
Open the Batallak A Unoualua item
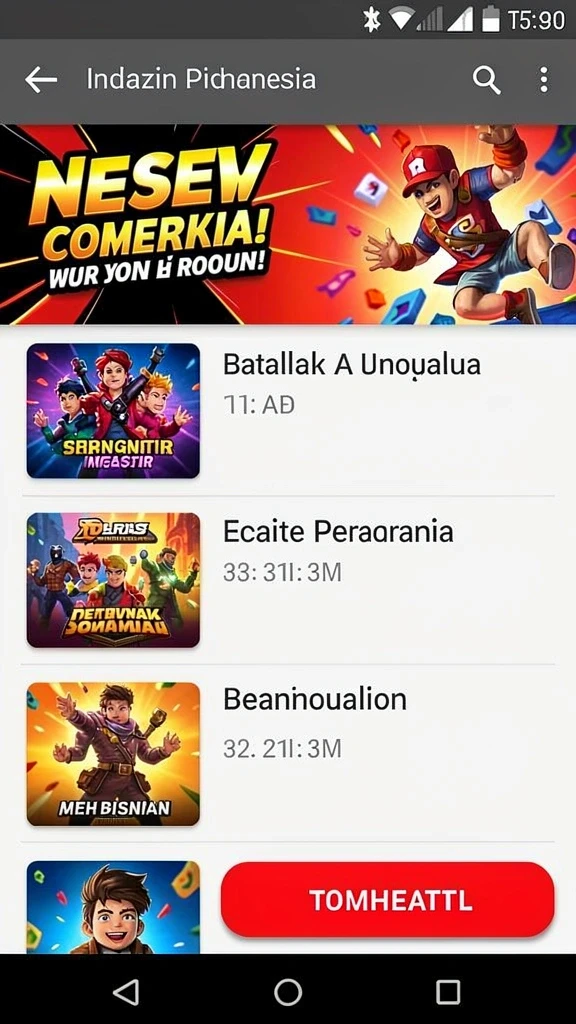point(288,411)
